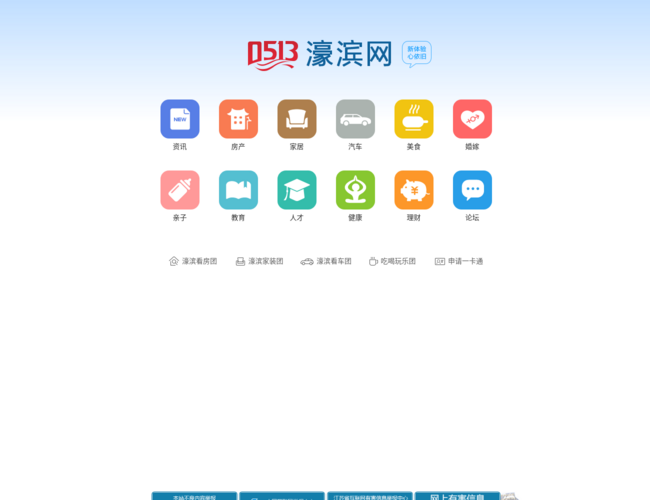
Task: Select the 美食 food section
Action: tap(414, 119)
